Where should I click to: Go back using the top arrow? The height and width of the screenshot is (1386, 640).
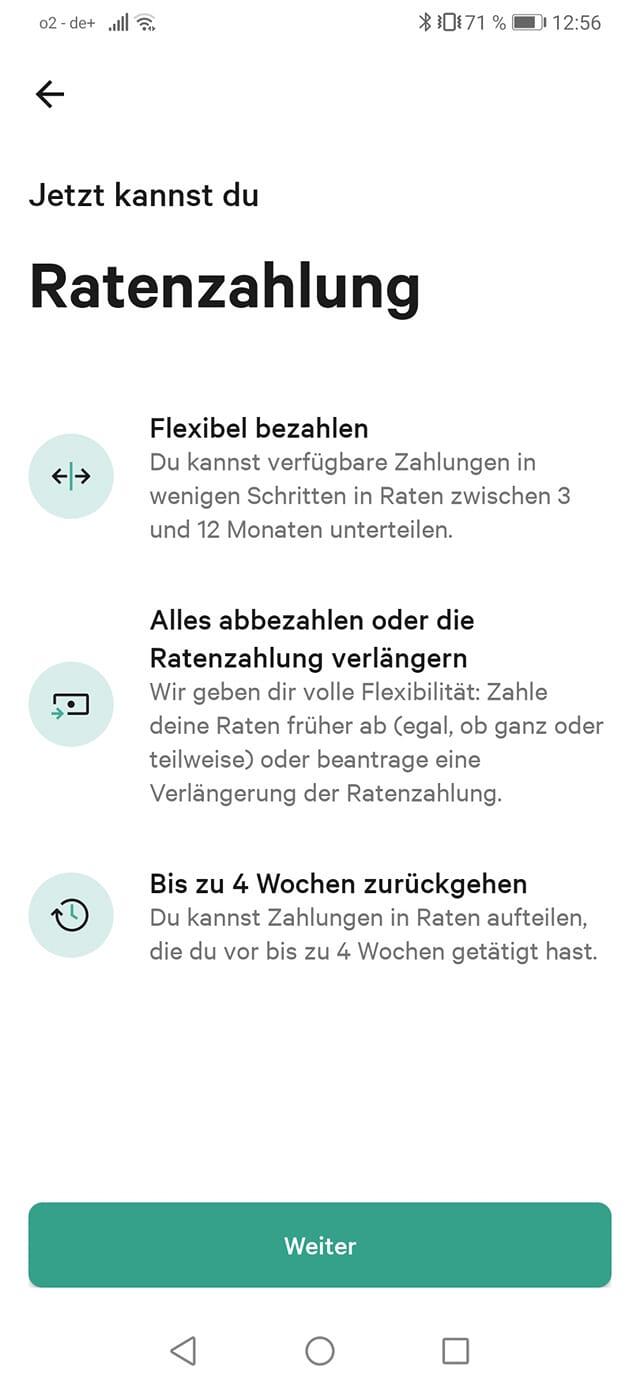coord(50,94)
